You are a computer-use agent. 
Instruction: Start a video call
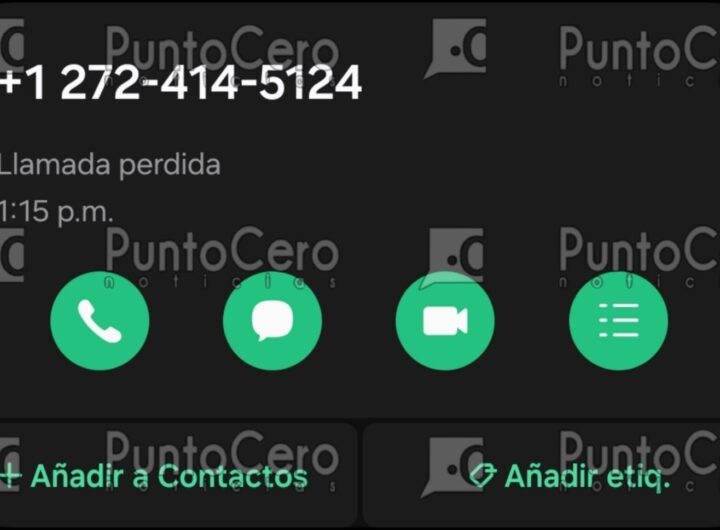click(x=445, y=321)
